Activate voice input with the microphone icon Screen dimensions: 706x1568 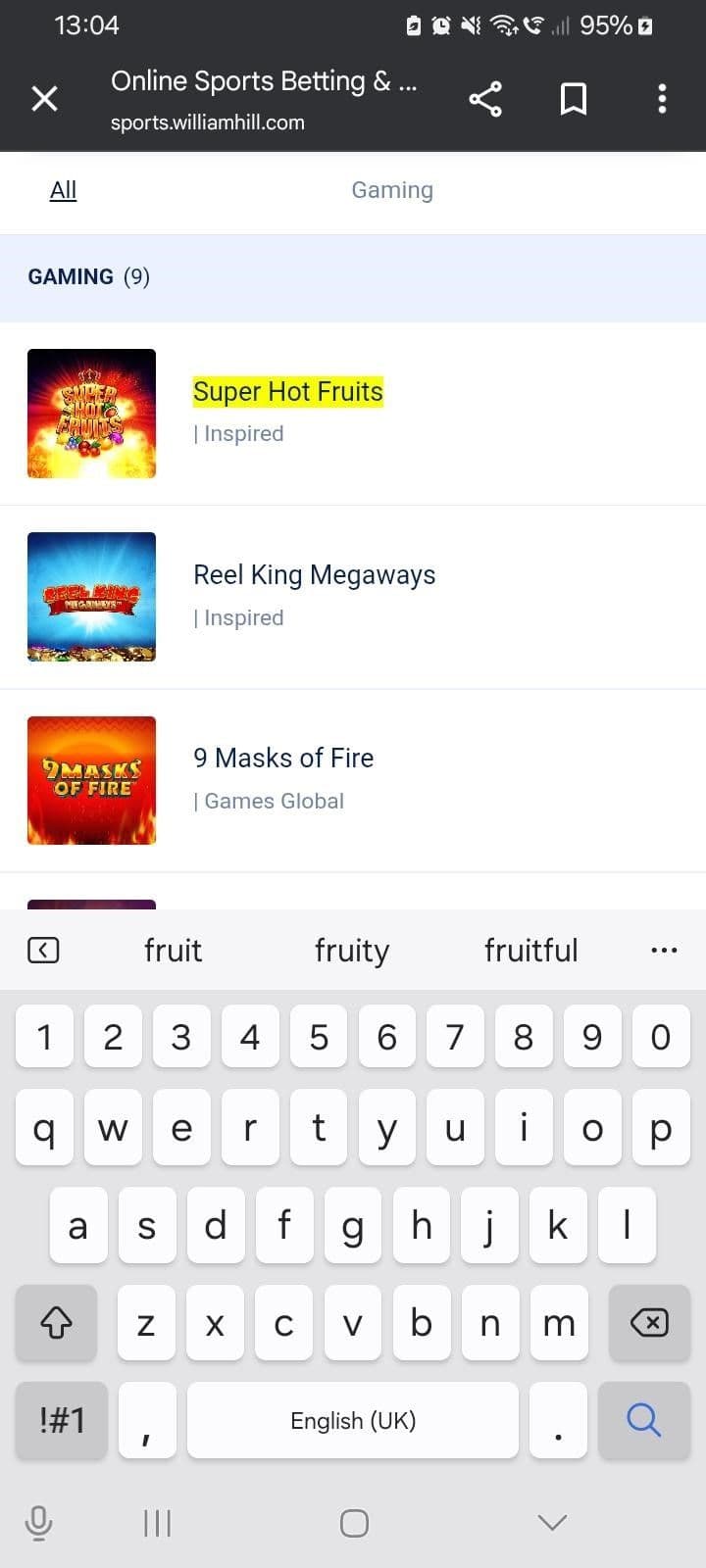[39, 1523]
